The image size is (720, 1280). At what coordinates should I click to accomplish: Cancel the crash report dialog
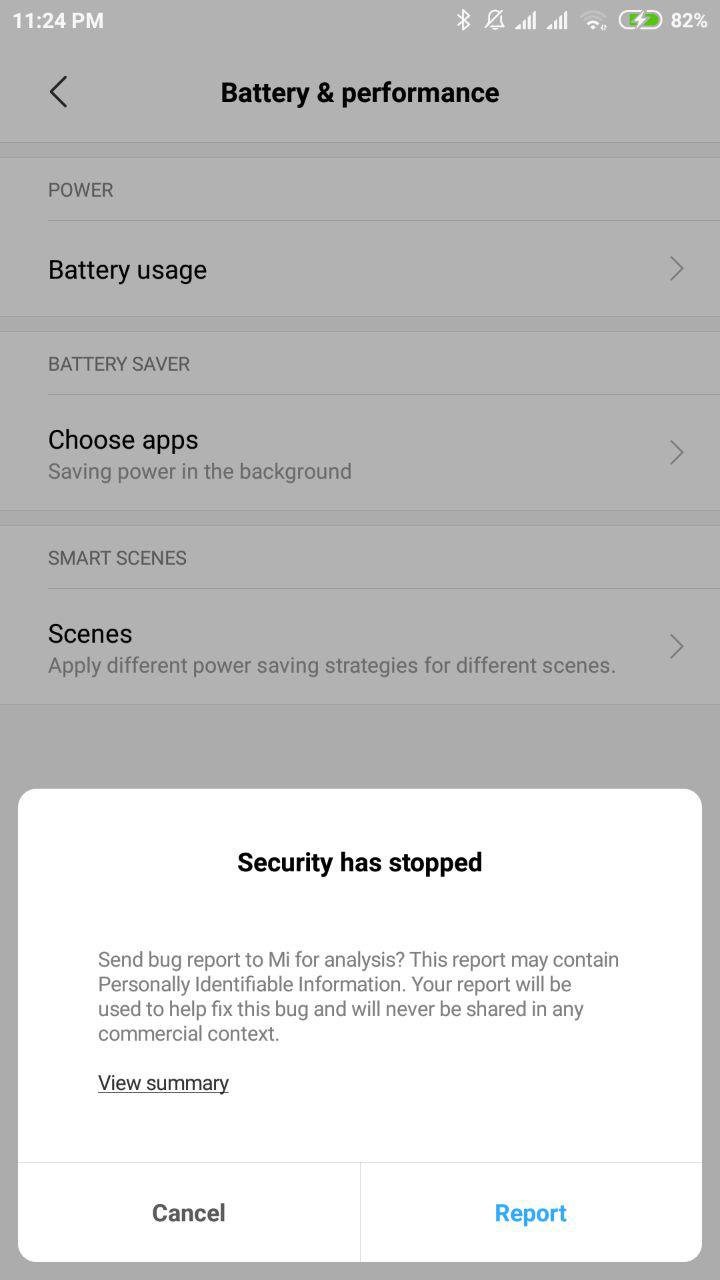[189, 1212]
